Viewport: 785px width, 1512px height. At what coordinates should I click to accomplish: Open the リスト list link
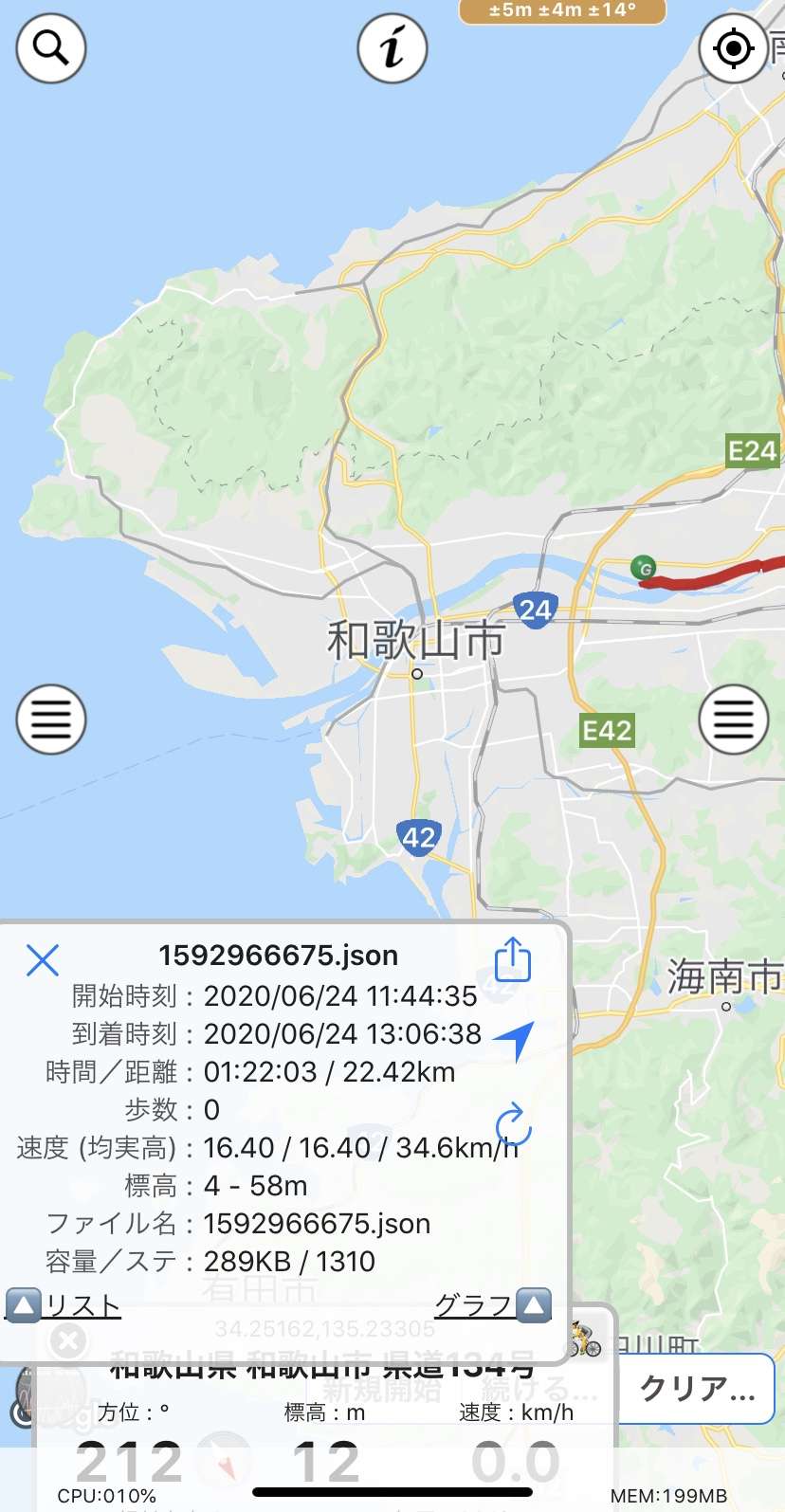tap(64, 1305)
